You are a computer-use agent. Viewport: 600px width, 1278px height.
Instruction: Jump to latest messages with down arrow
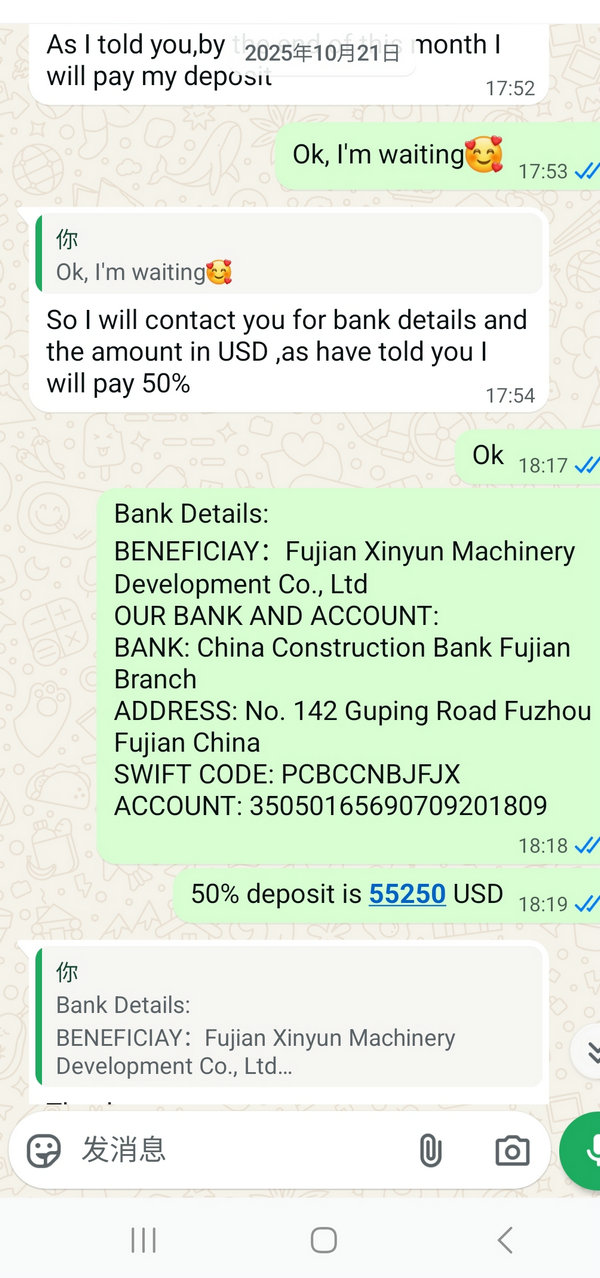coord(590,1052)
